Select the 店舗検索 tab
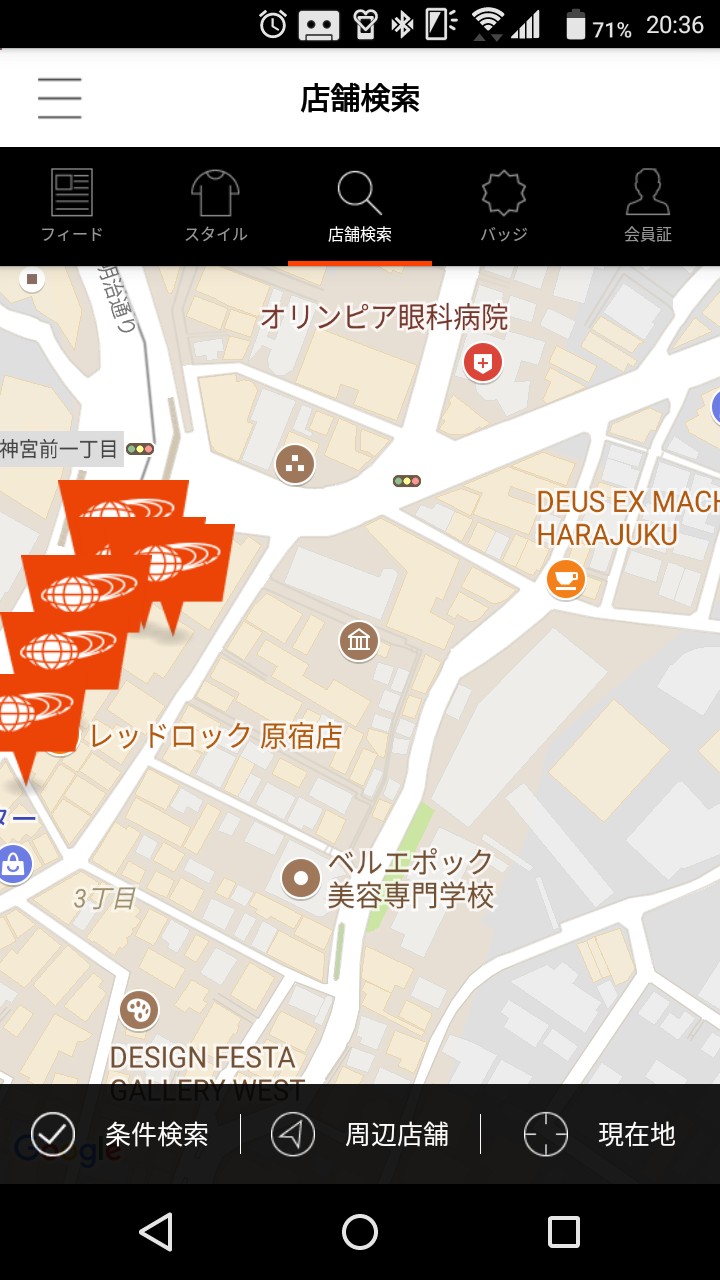 pos(360,206)
